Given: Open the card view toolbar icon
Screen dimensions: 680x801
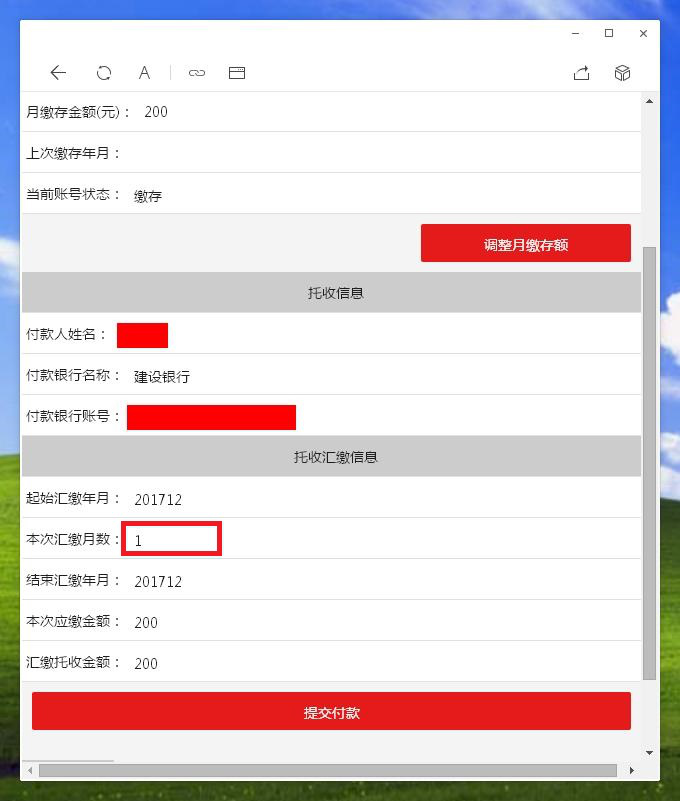Looking at the screenshot, I should click(237, 73).
